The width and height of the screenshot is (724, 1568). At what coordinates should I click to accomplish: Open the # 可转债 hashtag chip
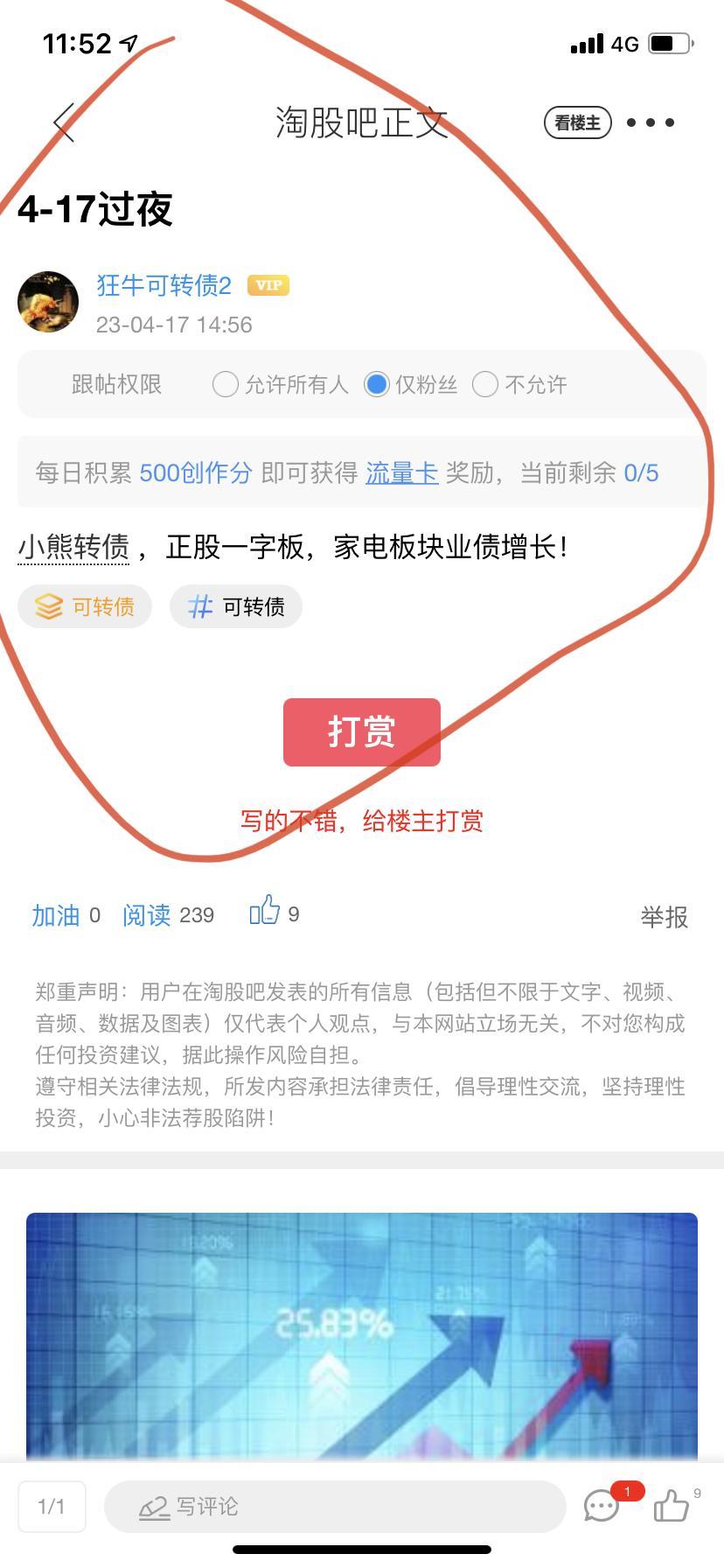236,606
